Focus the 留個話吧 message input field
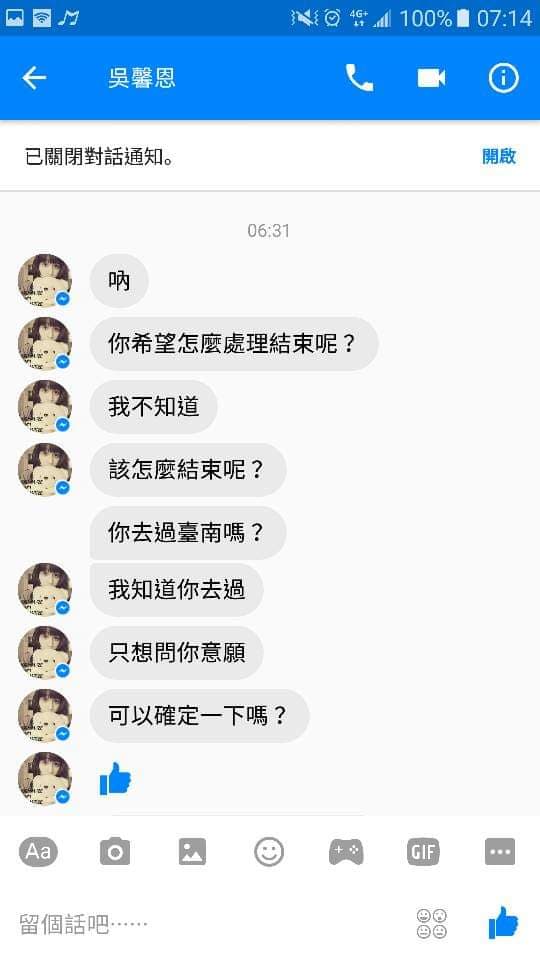The height and width of the screenshot is (960, 540). 208,923
